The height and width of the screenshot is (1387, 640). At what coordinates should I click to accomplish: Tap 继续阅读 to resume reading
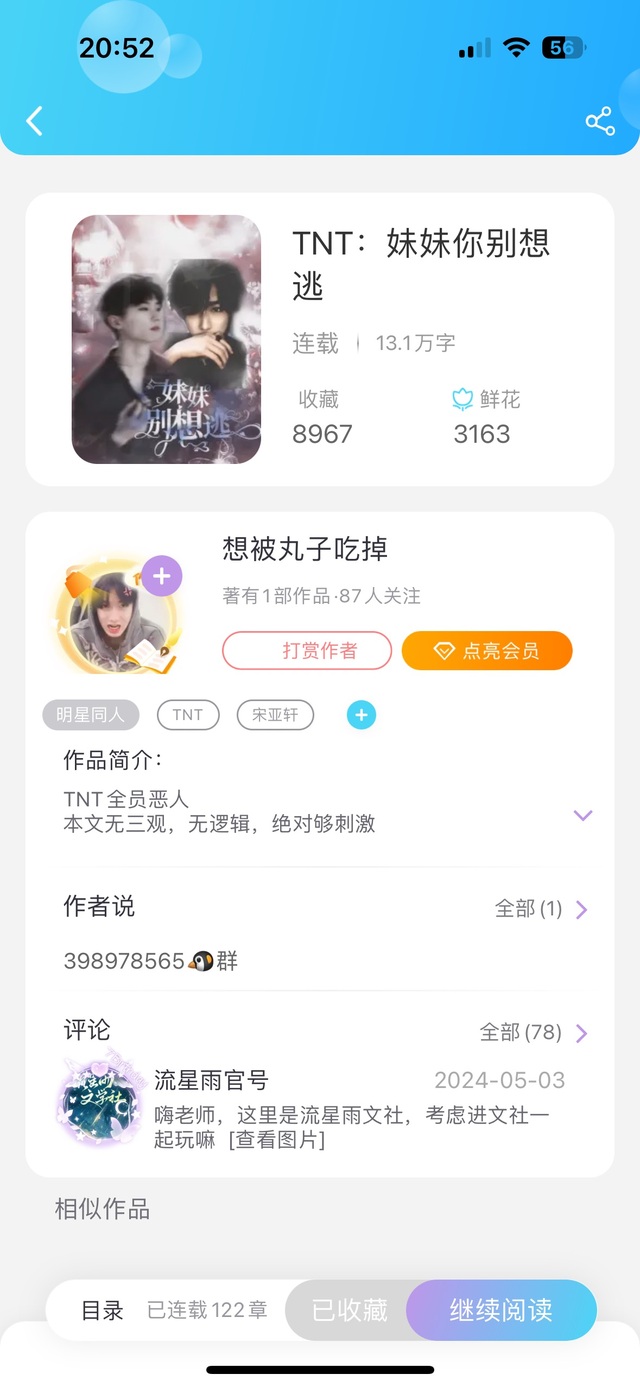(x=501, y=1310)
